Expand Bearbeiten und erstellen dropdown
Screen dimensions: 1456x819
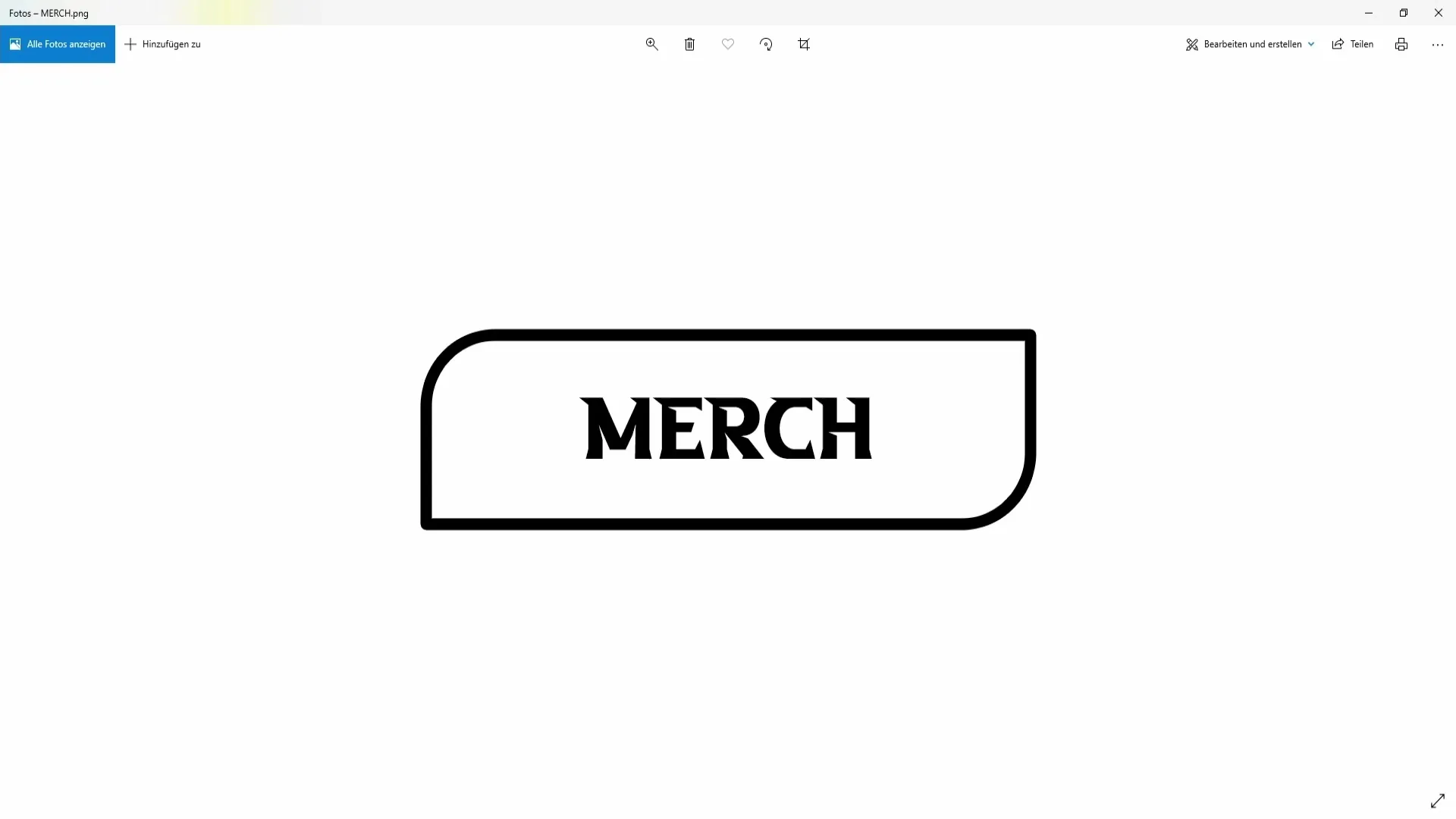click(1250, 44)
